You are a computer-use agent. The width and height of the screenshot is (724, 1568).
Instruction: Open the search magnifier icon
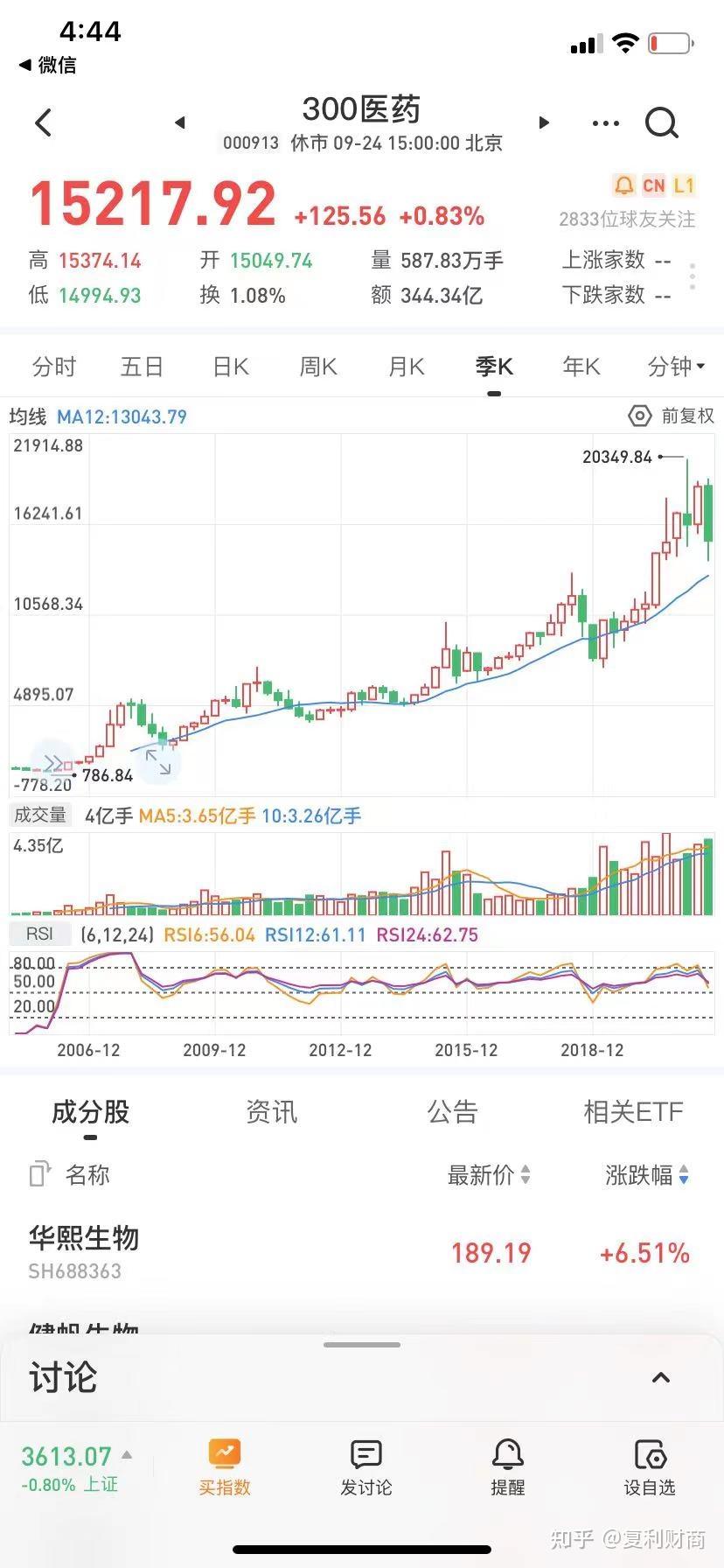661,122
